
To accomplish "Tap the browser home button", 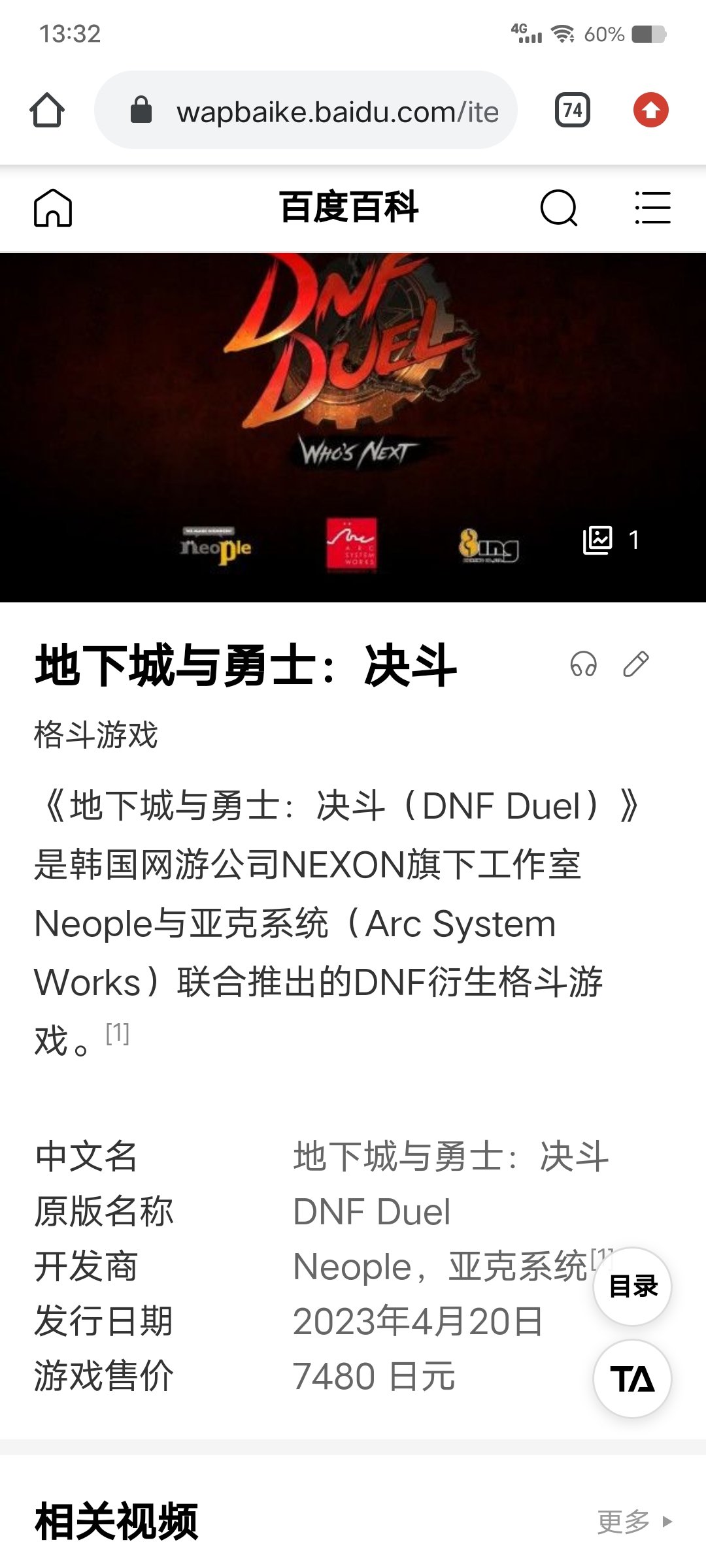I will pos(47,110).
